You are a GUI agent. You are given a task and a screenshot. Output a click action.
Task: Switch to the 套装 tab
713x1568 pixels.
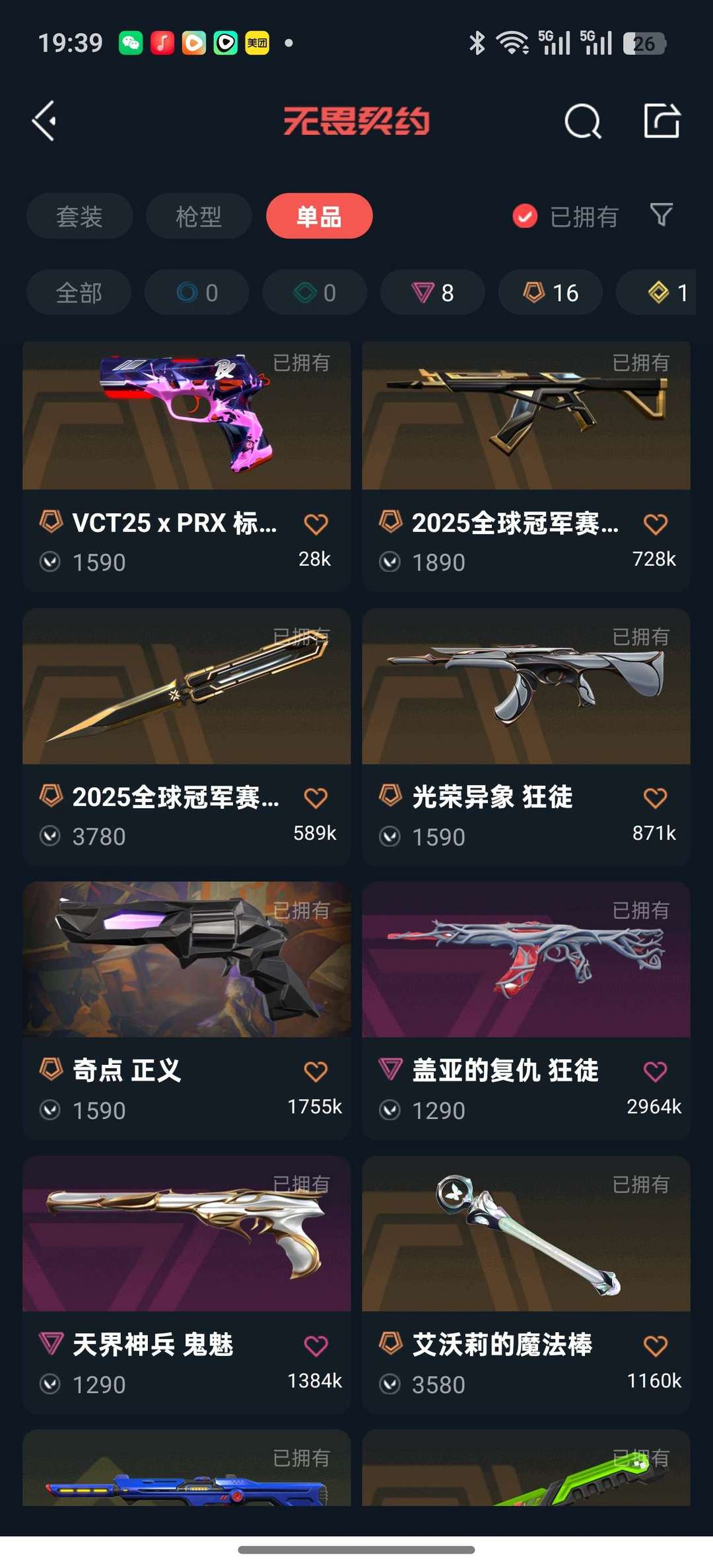click(79, 217)
